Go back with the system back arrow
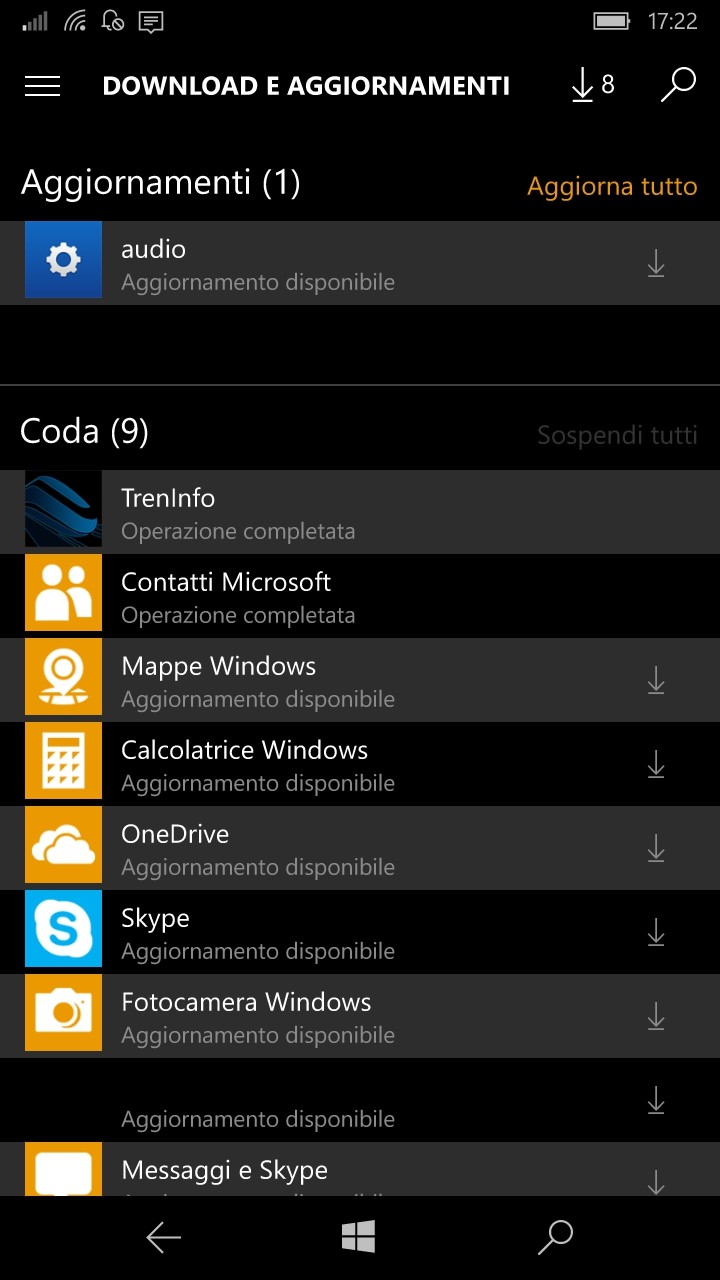The width and height of the screenshot is (720, 1280). pos(164,1238)
